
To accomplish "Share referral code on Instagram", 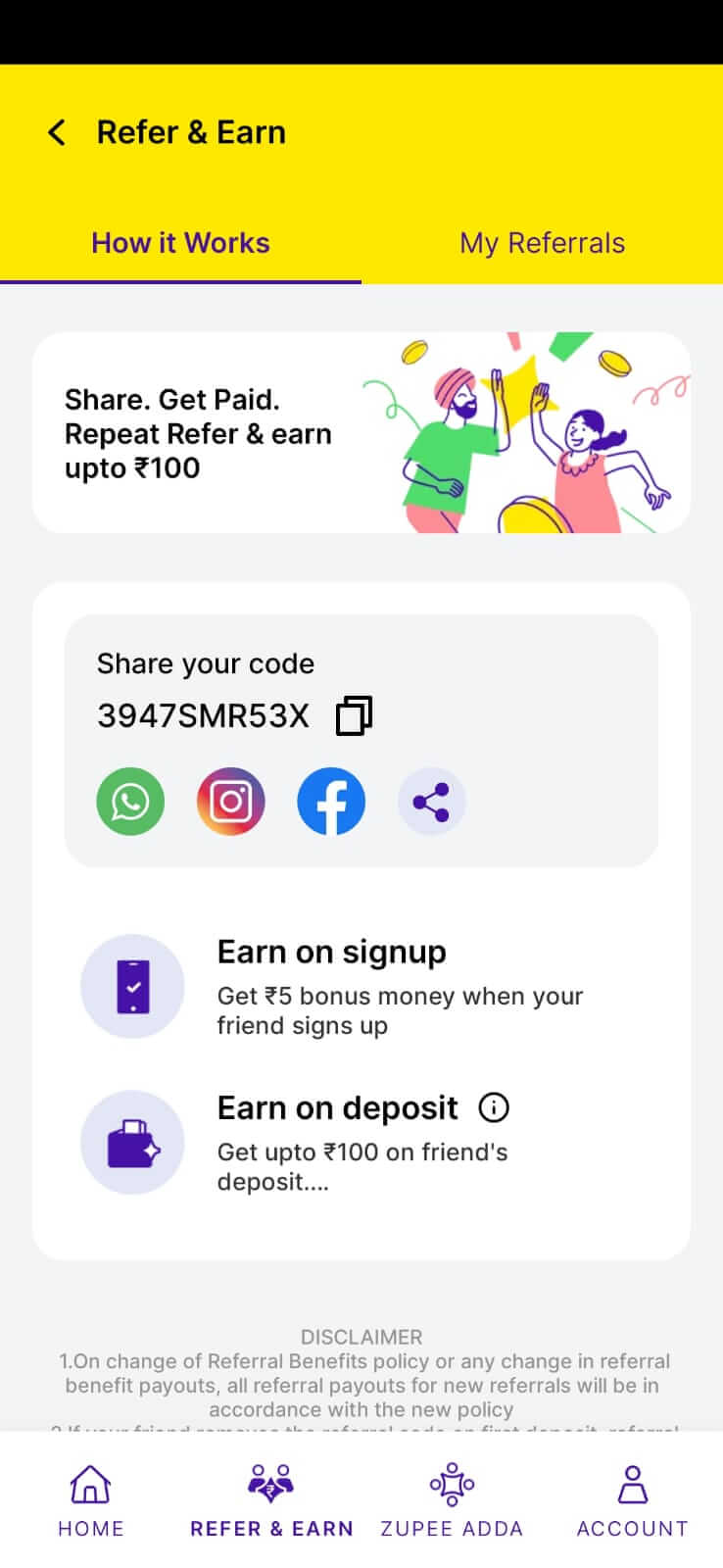I will pyautogui.click(x=231, y=802).
